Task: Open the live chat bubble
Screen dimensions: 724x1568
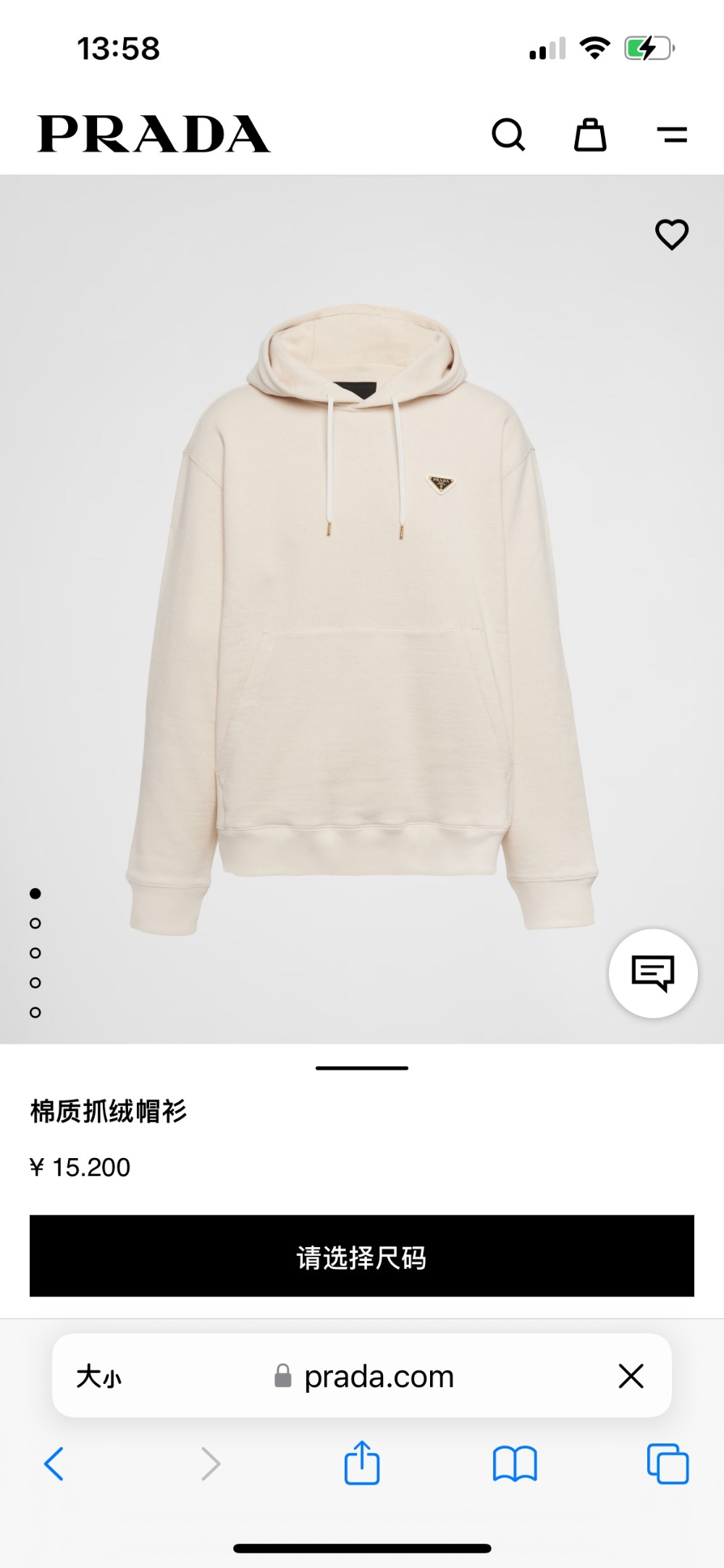Action: point(653,973)
